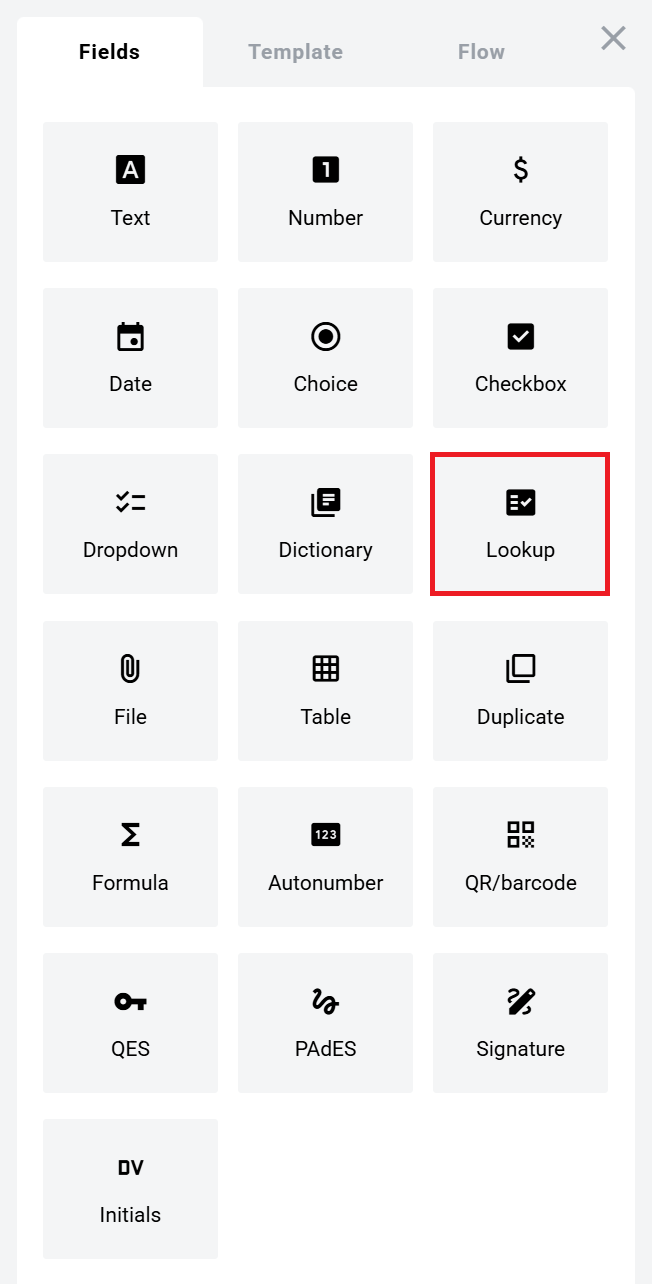Insert a Dropdown field

point(130,524)
